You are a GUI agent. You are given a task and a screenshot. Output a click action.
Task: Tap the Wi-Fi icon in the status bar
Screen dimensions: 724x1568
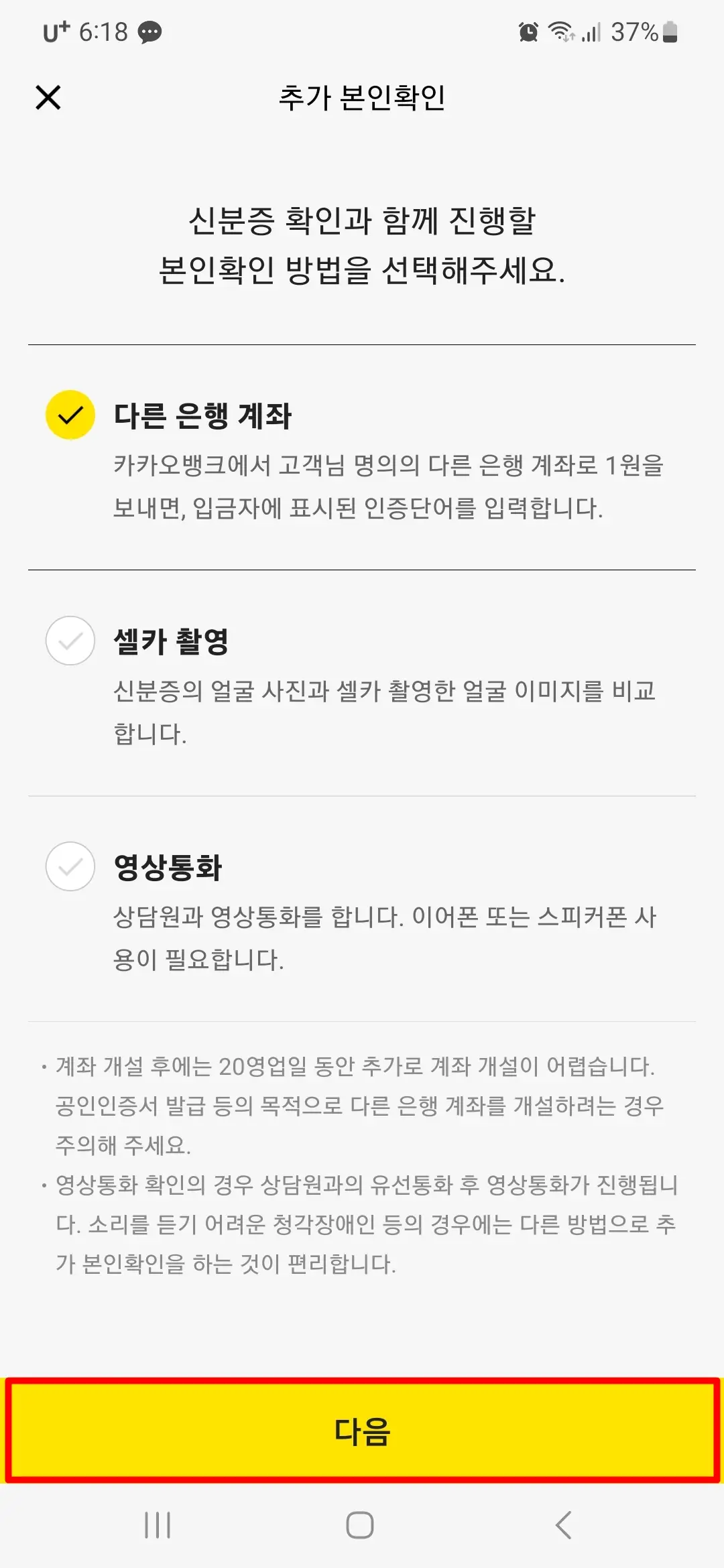click(562, 31)
